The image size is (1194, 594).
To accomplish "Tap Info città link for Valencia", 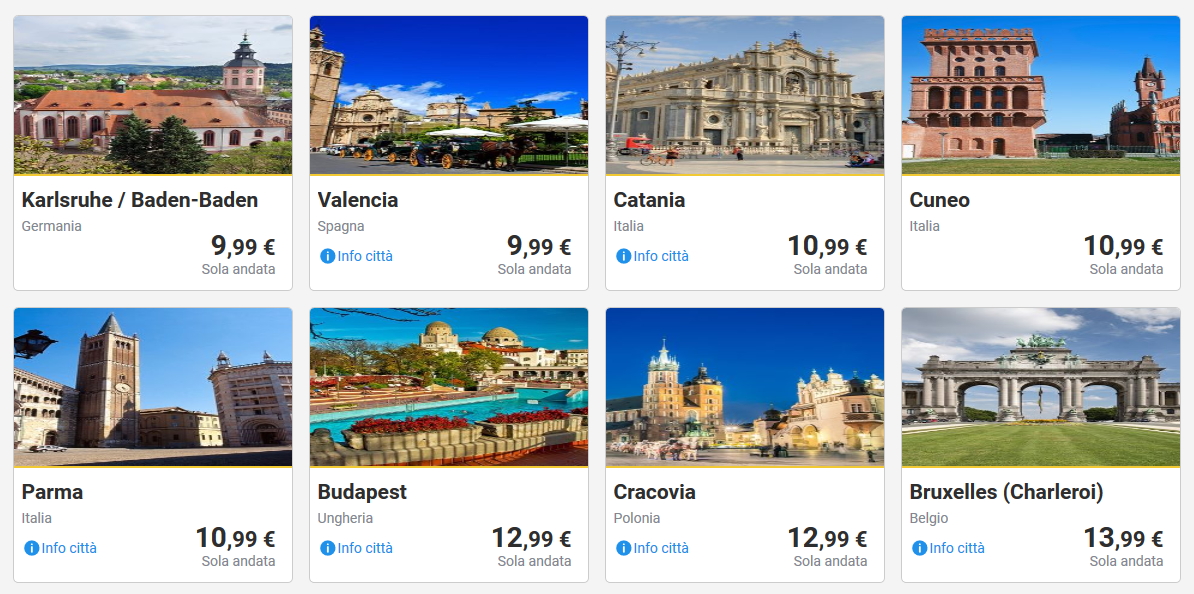I will pos(357,256).
